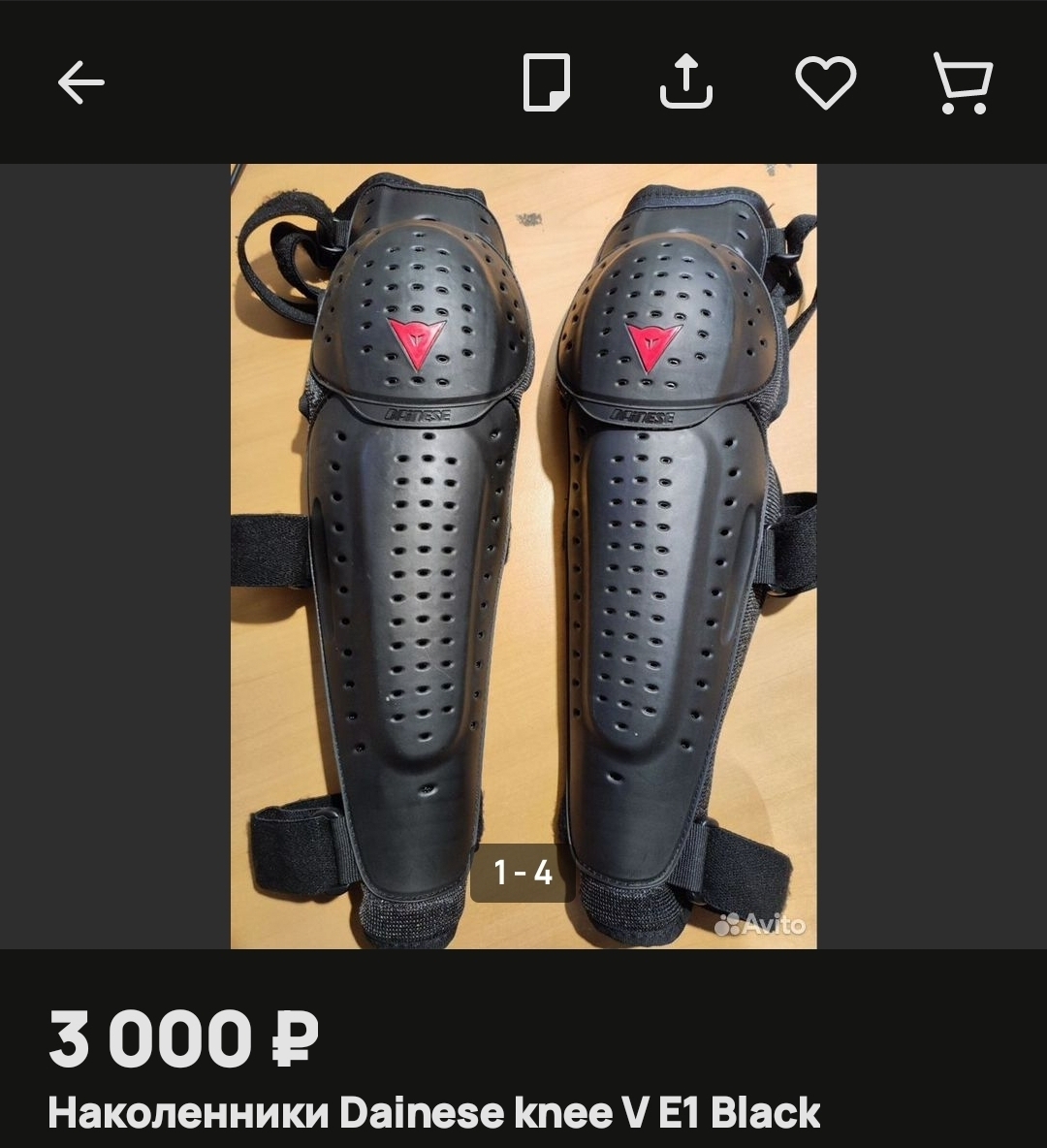Add the listing to favorites
Image resolution: width=1047 pixels, height=1148 pixels.
click(826, 83)
